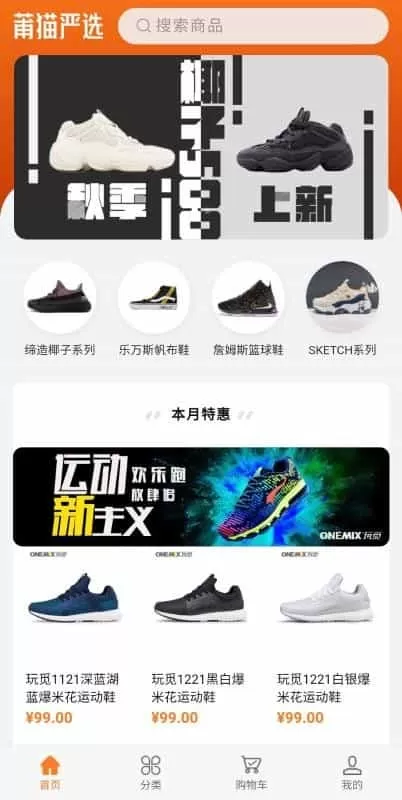This screenshot has width=402, height=800.
Task: View 玩觅1221黑白爆米花运动鞋 product
Action: pos(201,638)
